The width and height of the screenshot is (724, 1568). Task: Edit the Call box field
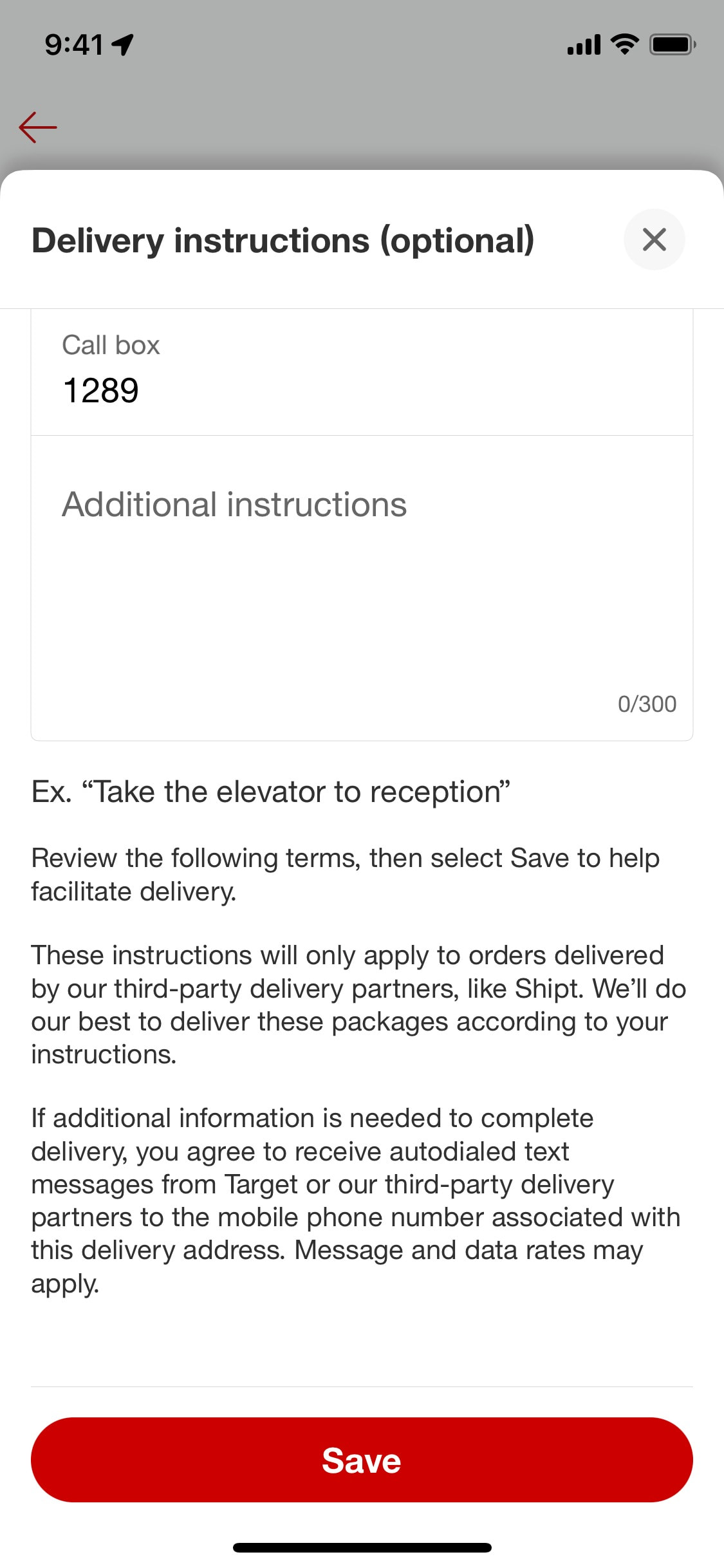click(362, 373)
